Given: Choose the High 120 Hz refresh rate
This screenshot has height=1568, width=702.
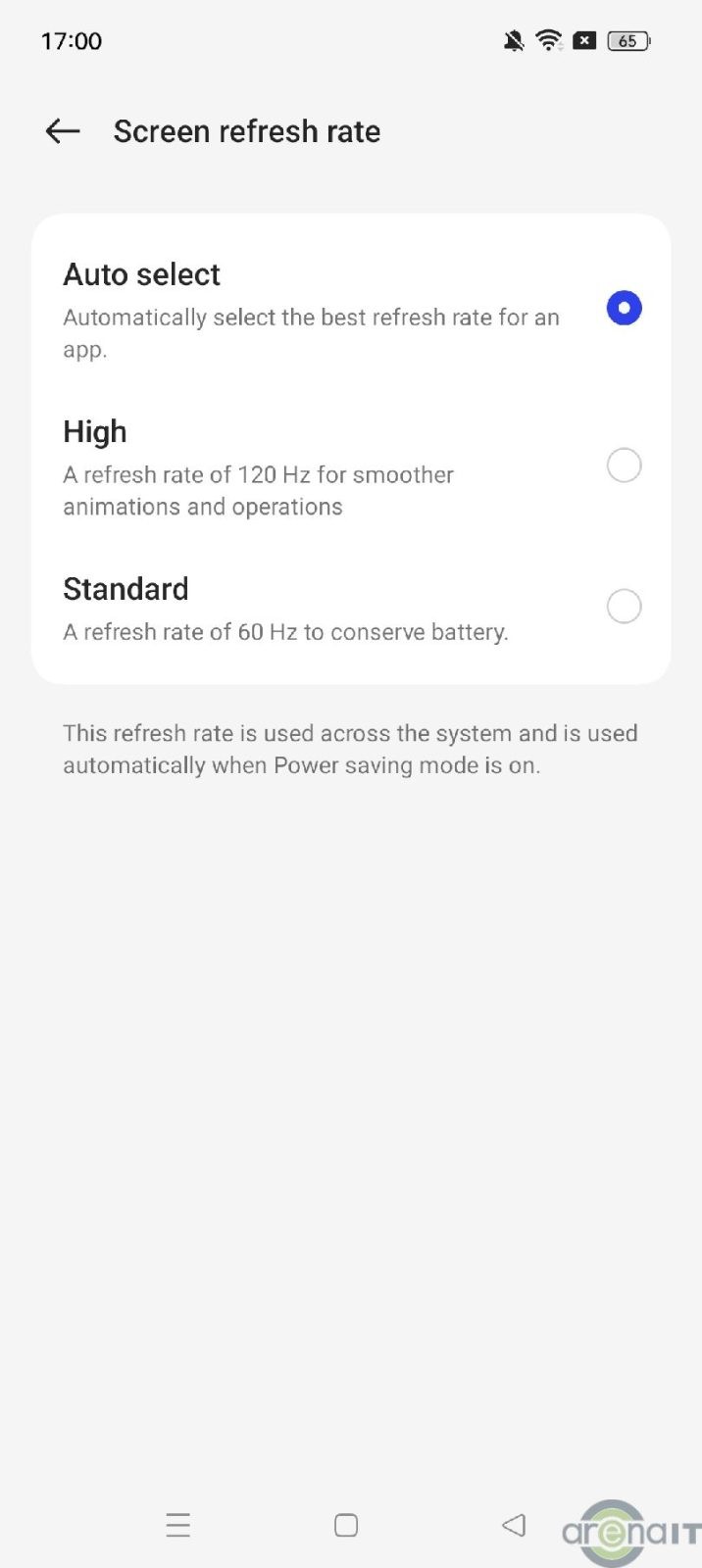Looking at the screenshot, I should click(x=624, y=465).
